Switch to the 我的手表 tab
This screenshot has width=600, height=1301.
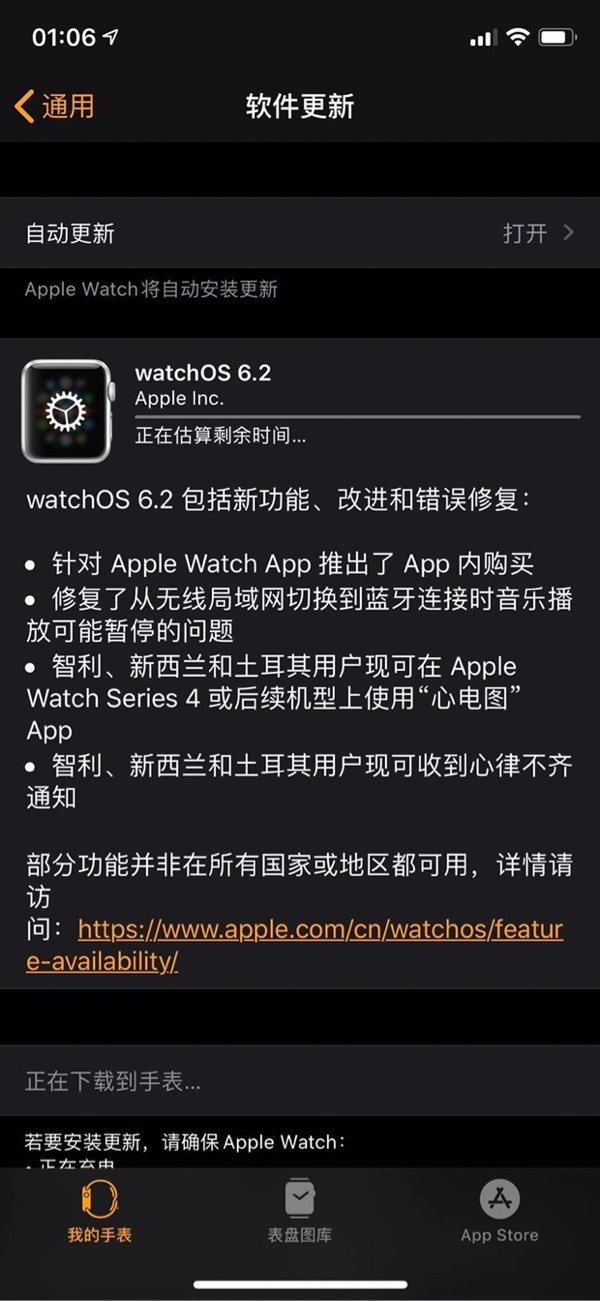coord(99,1211)
